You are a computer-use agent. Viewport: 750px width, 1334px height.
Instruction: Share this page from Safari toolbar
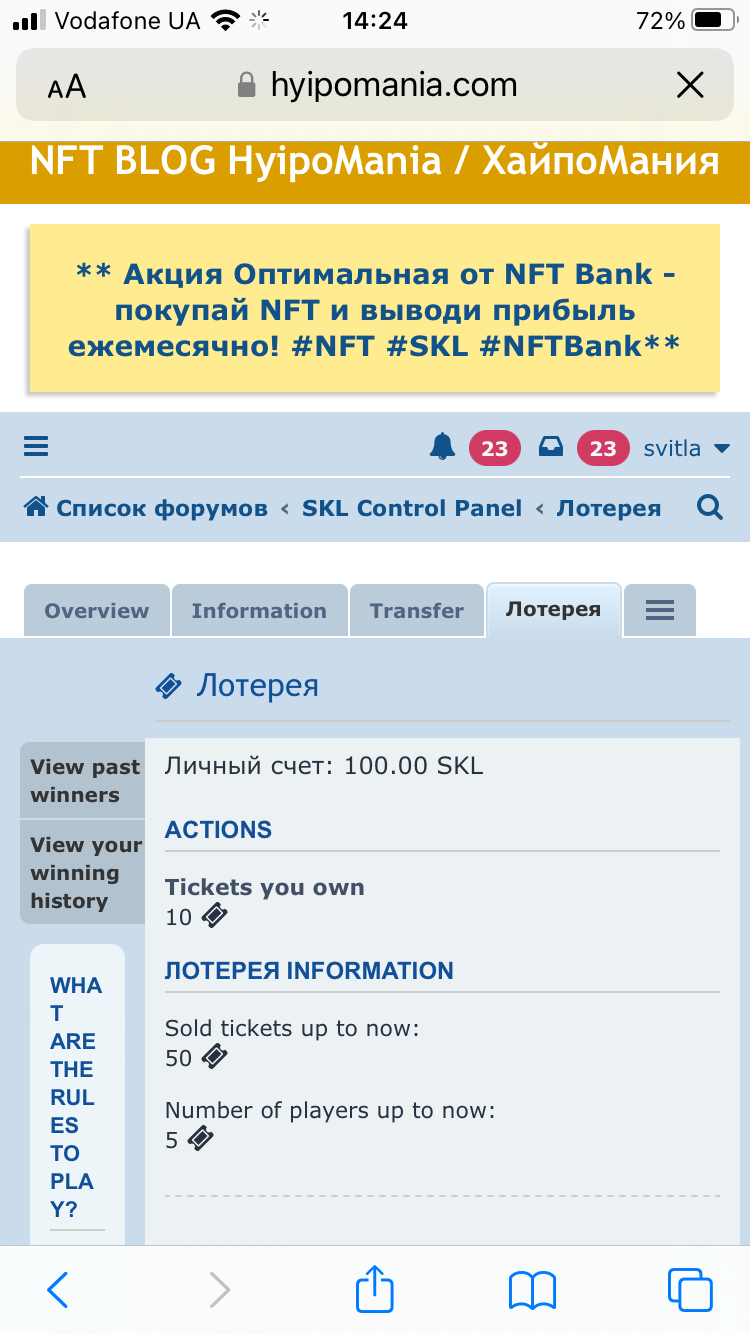point(374,1288)
